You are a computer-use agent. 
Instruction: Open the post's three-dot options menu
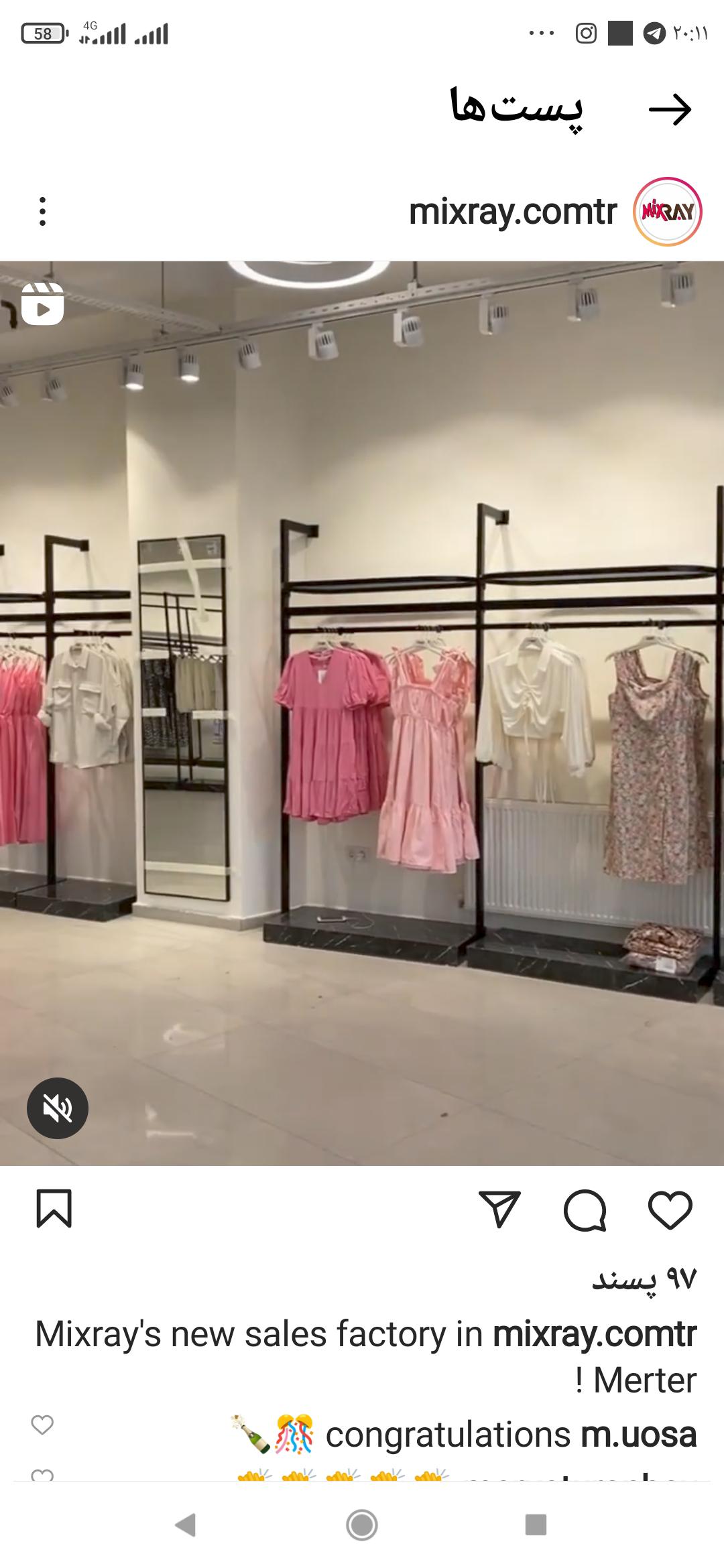coord(42,212)
